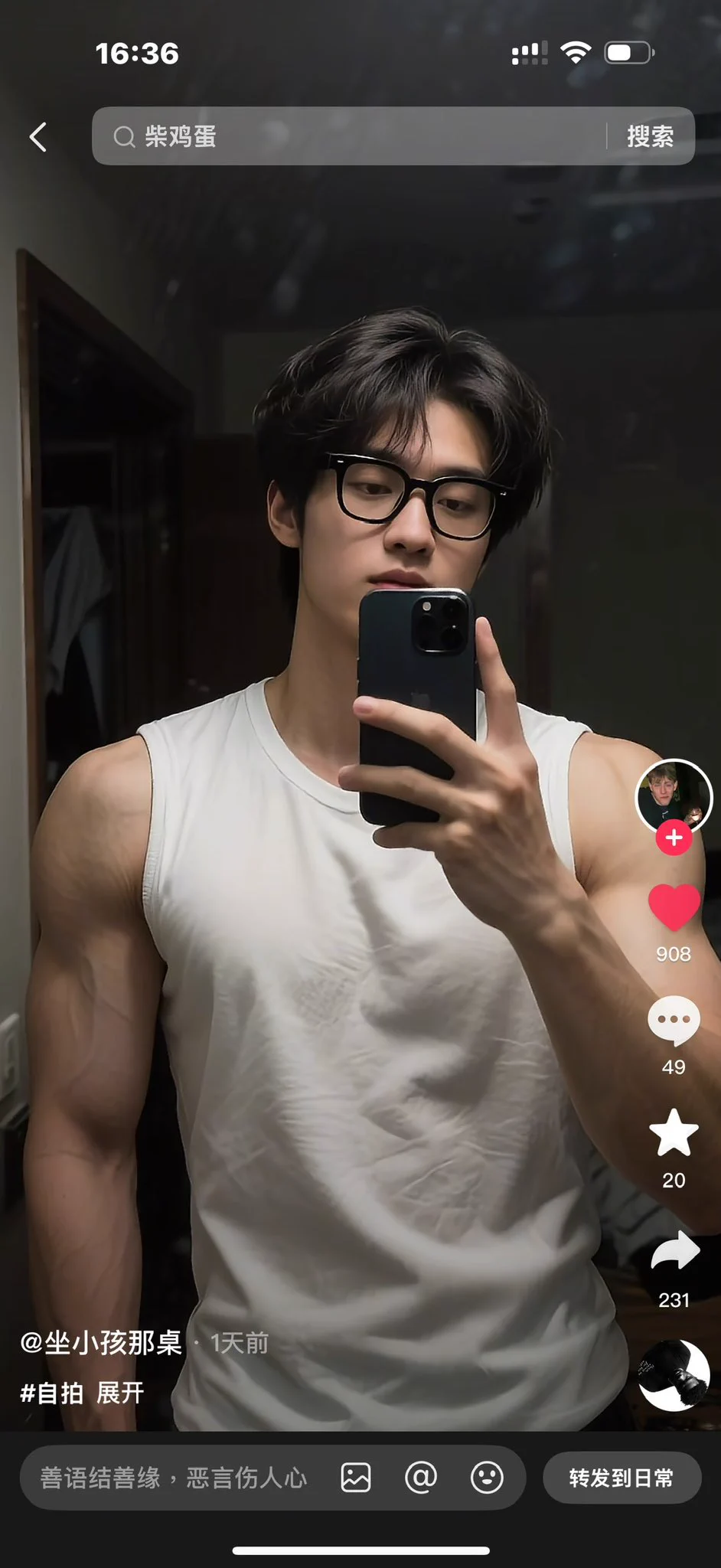Open the comments bubble
721x1568 pixels.
pyautogui.click(x=674, y=1021)
